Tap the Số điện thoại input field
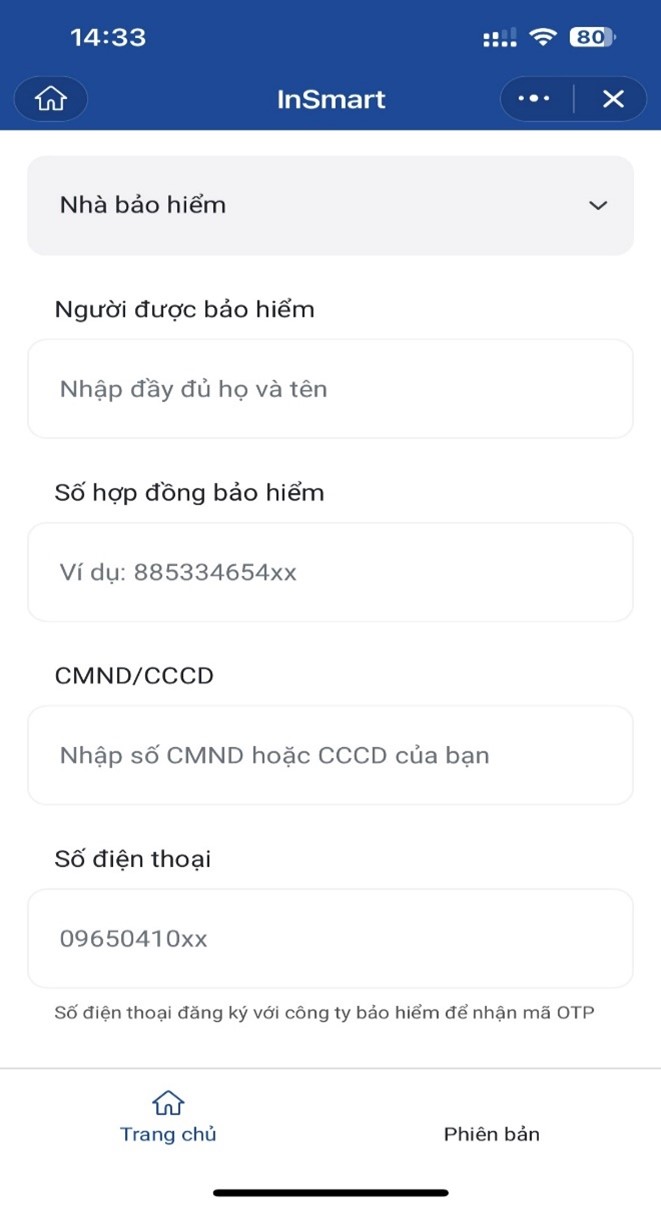Image resolution: width=661 pixels, height=1208 pixels. point(330,939)
